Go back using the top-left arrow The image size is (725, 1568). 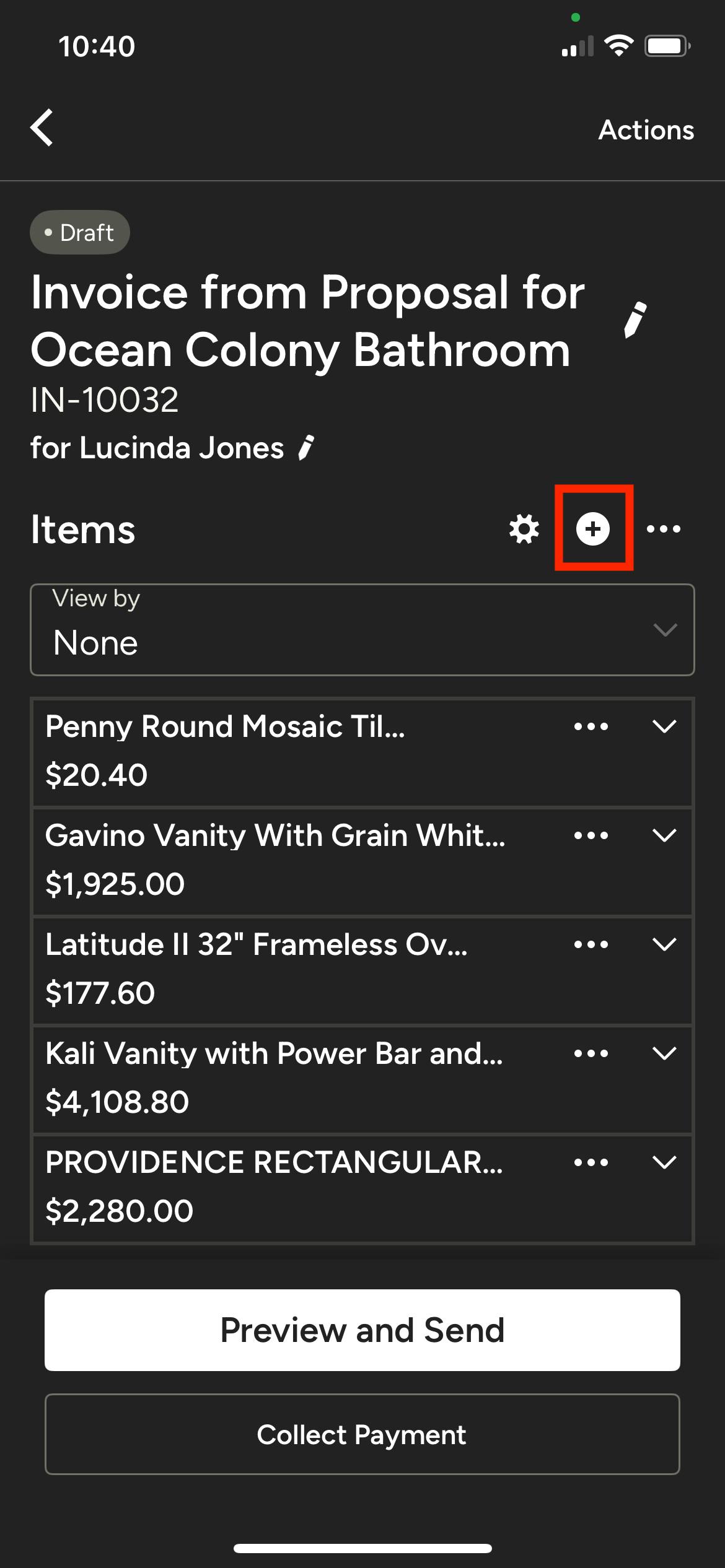(42, 128)
